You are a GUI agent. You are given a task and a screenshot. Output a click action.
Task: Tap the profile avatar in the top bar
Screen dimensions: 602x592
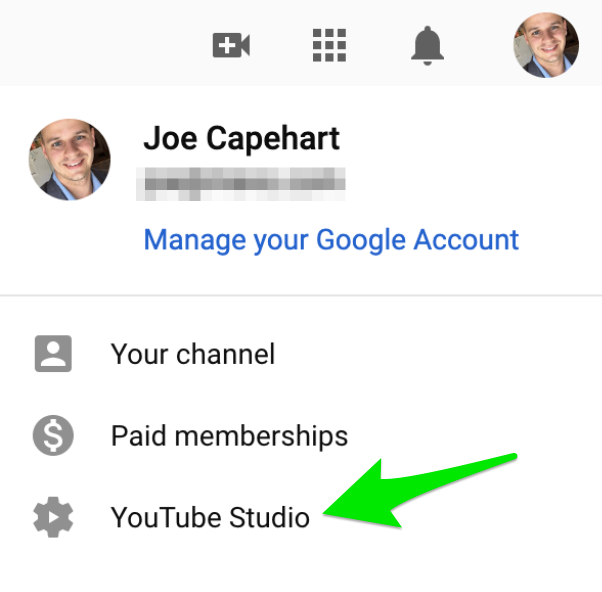[546, 45]
